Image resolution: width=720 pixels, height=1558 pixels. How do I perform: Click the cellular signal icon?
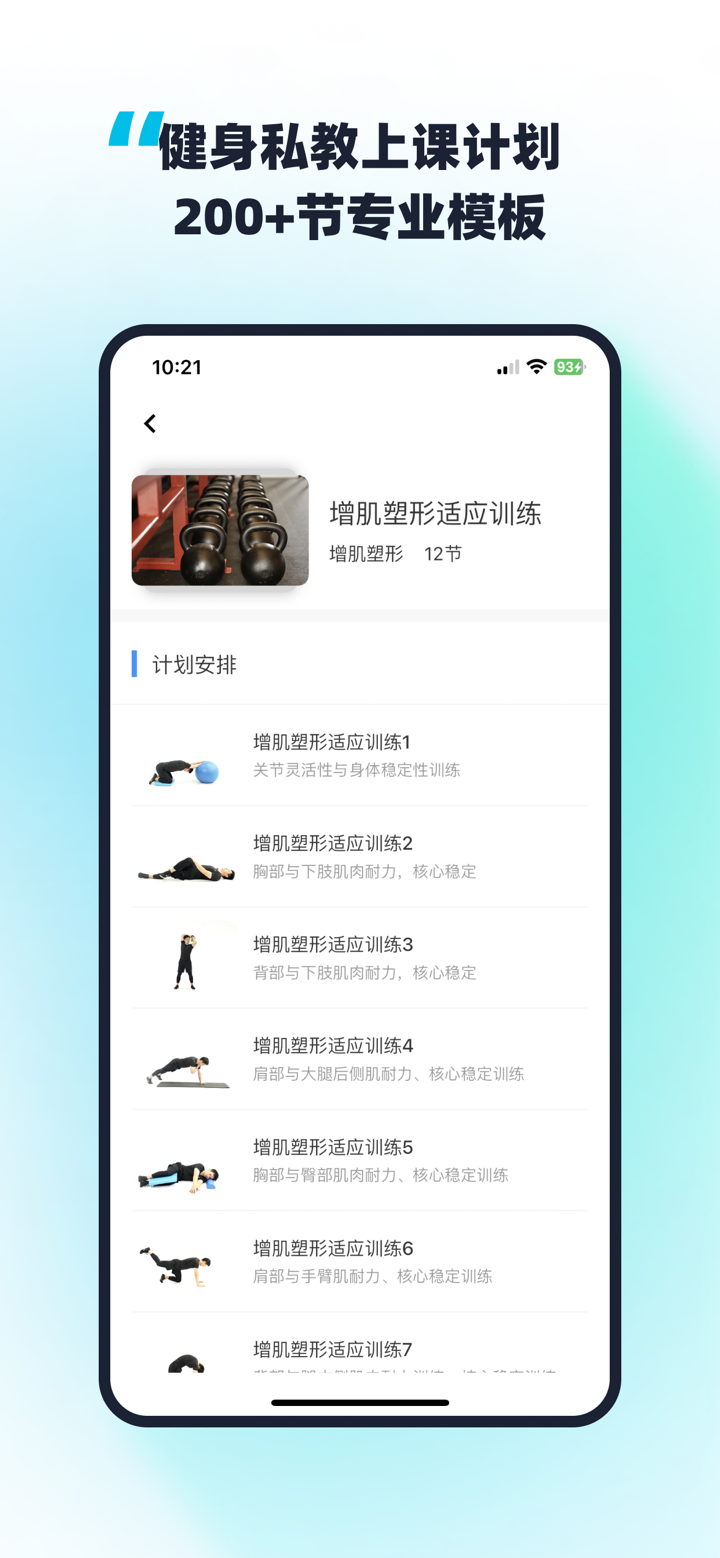[506, 367]
